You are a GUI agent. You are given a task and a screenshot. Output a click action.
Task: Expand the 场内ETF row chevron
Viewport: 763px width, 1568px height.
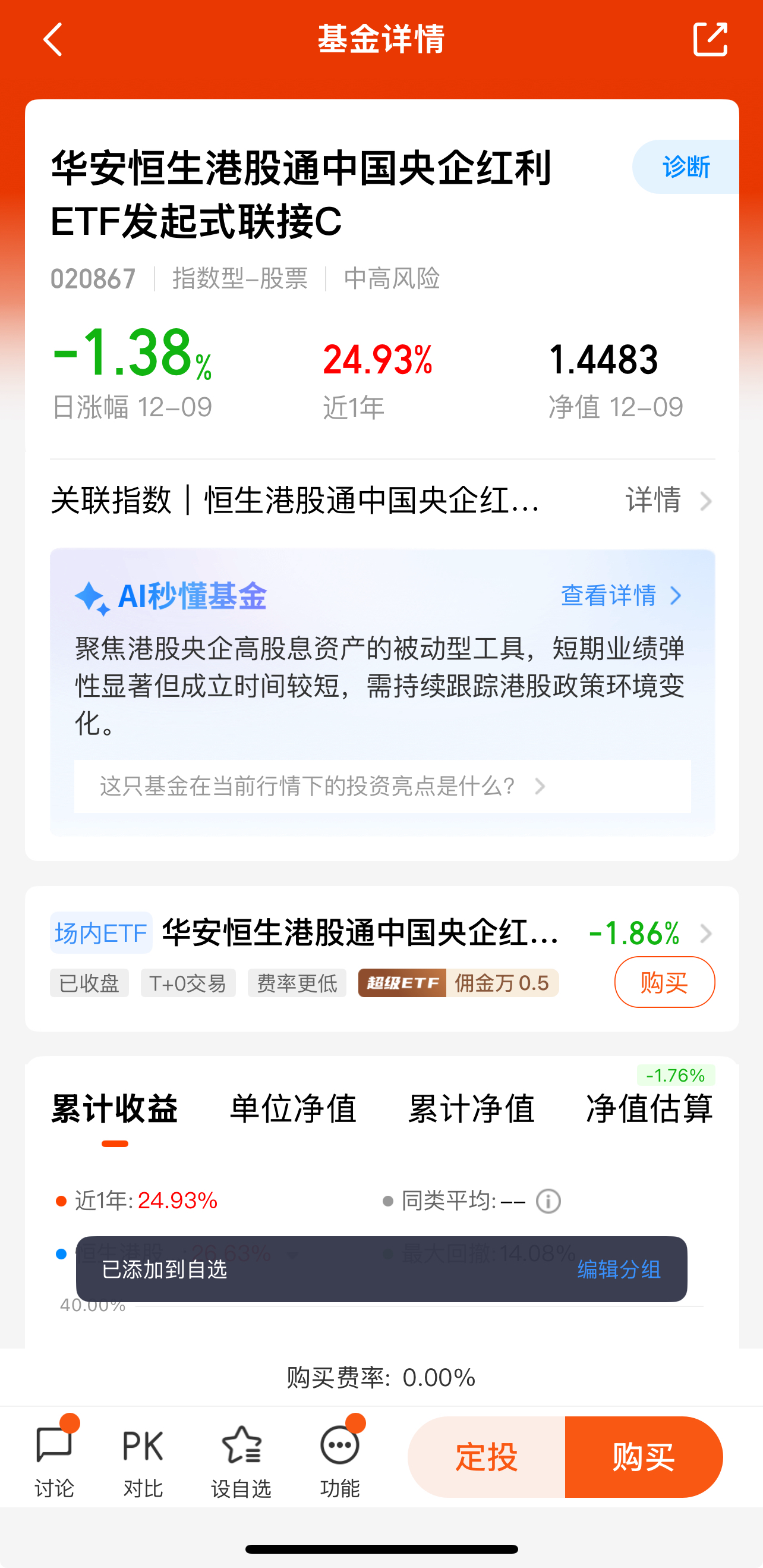point(706,932)
